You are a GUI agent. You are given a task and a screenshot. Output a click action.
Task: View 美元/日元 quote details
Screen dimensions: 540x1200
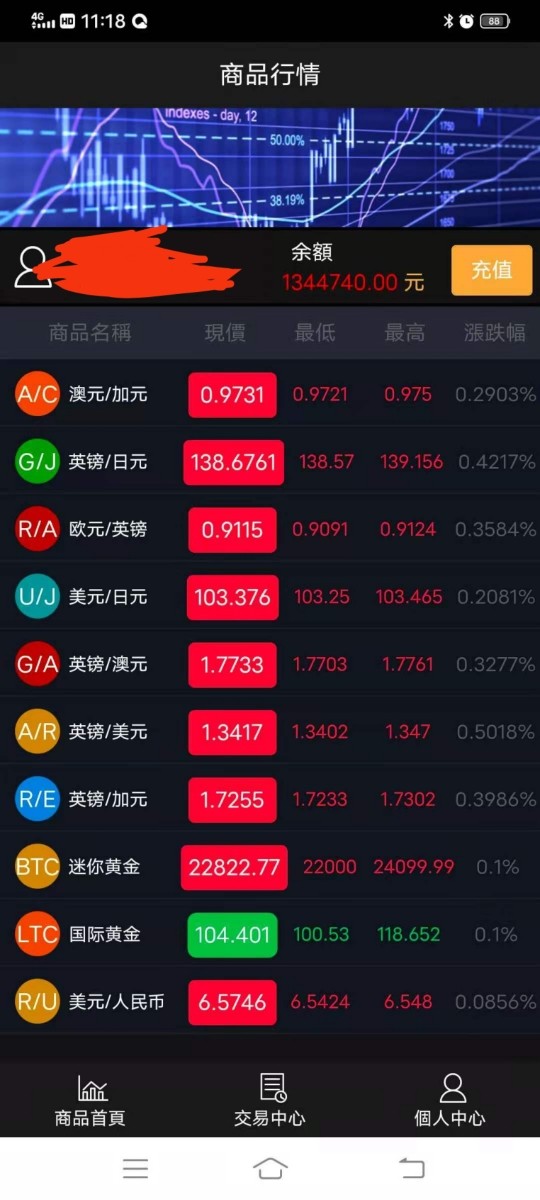(270, 597)
